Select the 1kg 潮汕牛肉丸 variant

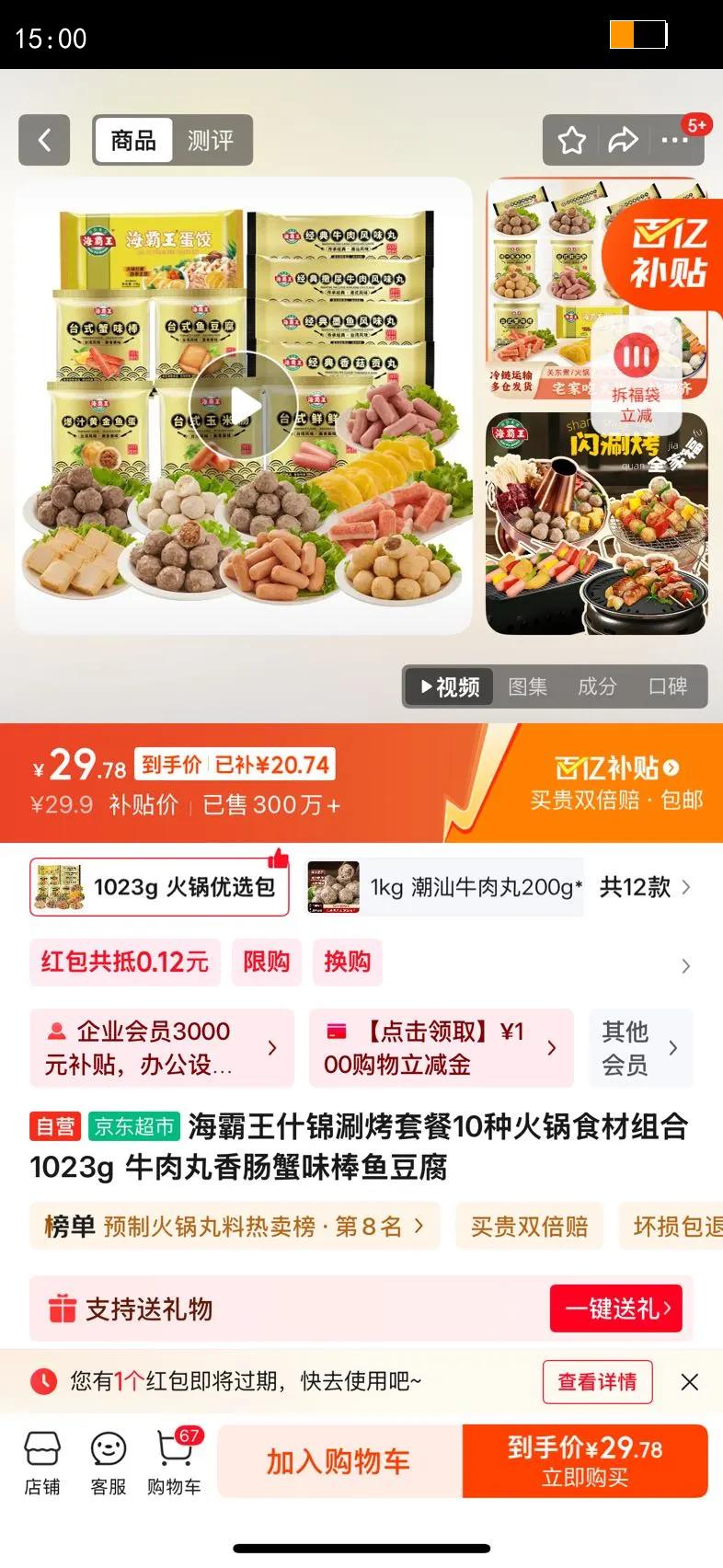point(445,887)
